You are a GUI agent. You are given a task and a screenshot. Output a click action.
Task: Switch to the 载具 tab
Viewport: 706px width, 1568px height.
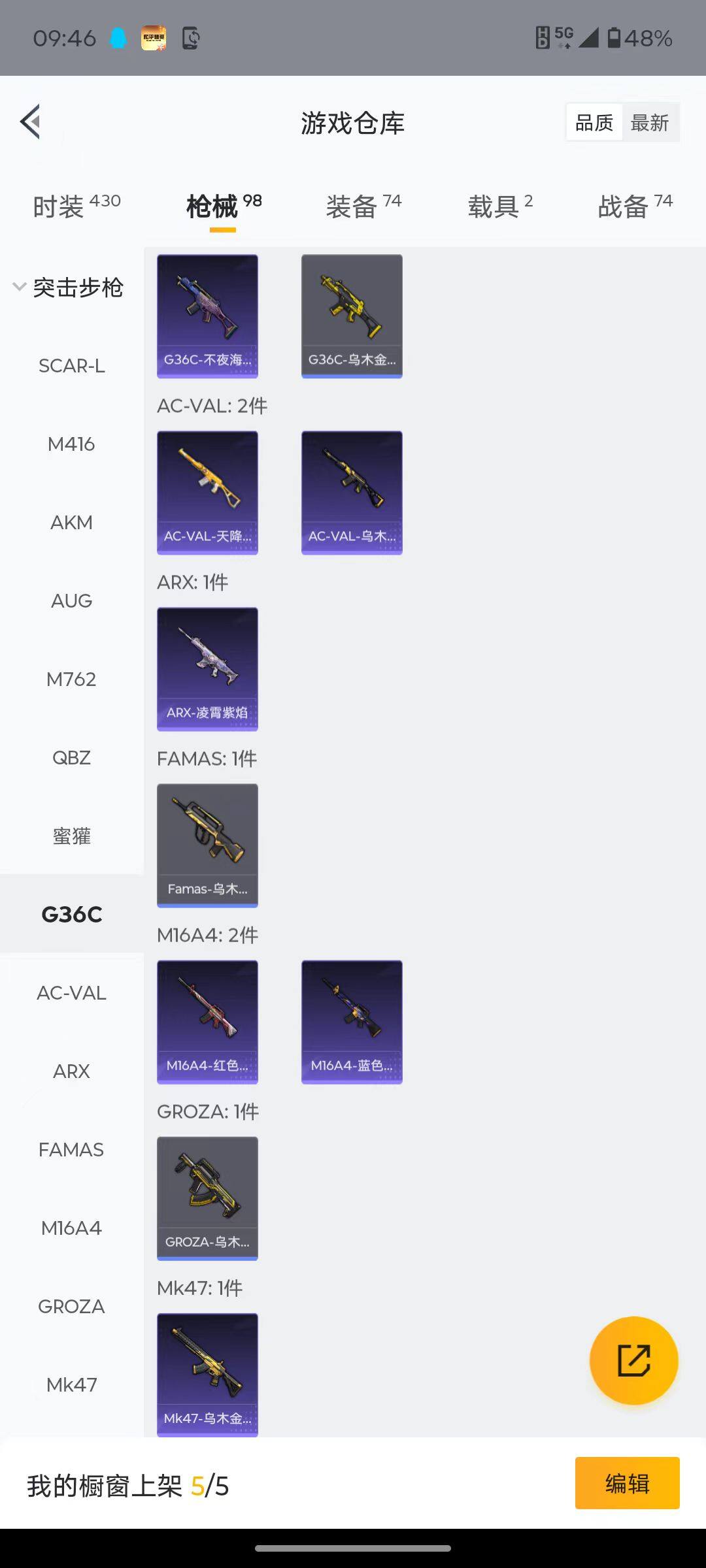[500, 206]
